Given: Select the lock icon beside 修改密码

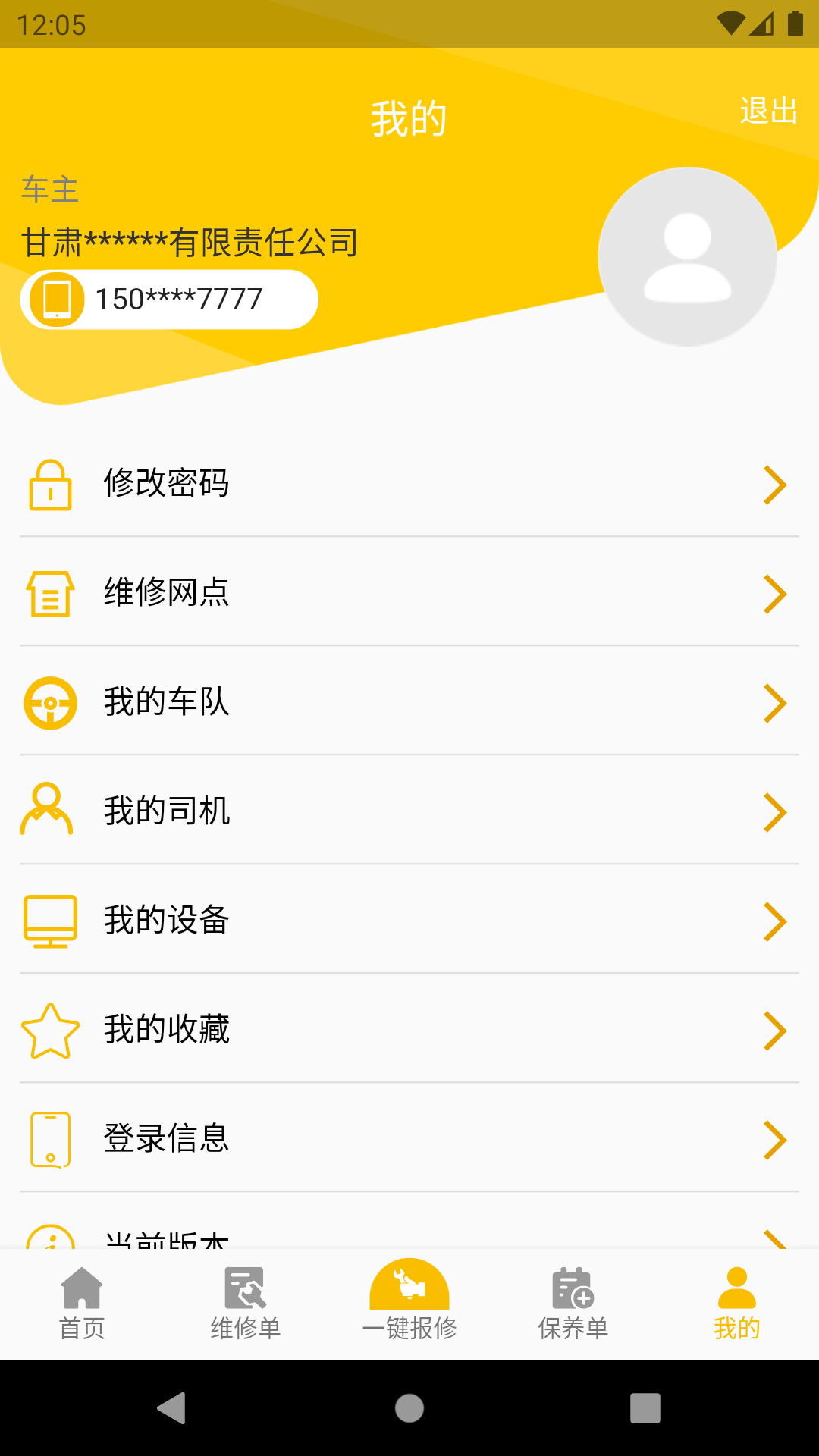Looking at the screenshot, I should 50,485.
